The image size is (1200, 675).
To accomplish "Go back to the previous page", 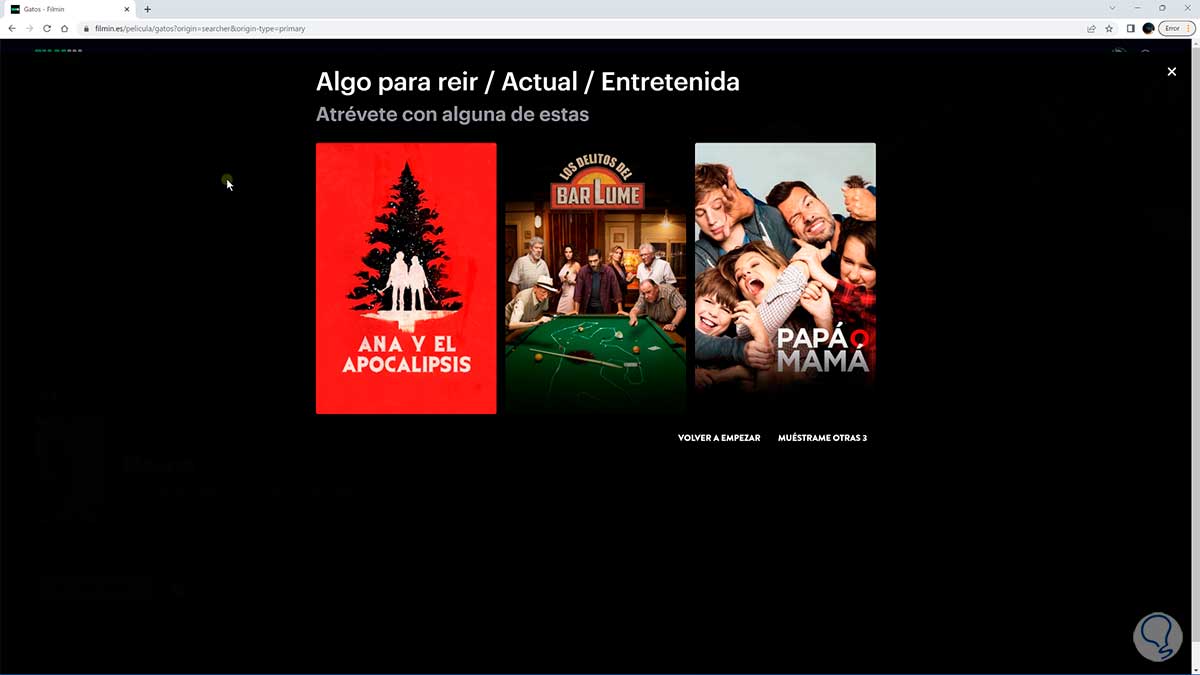I will pyautogui.click(x=12, y=28).
